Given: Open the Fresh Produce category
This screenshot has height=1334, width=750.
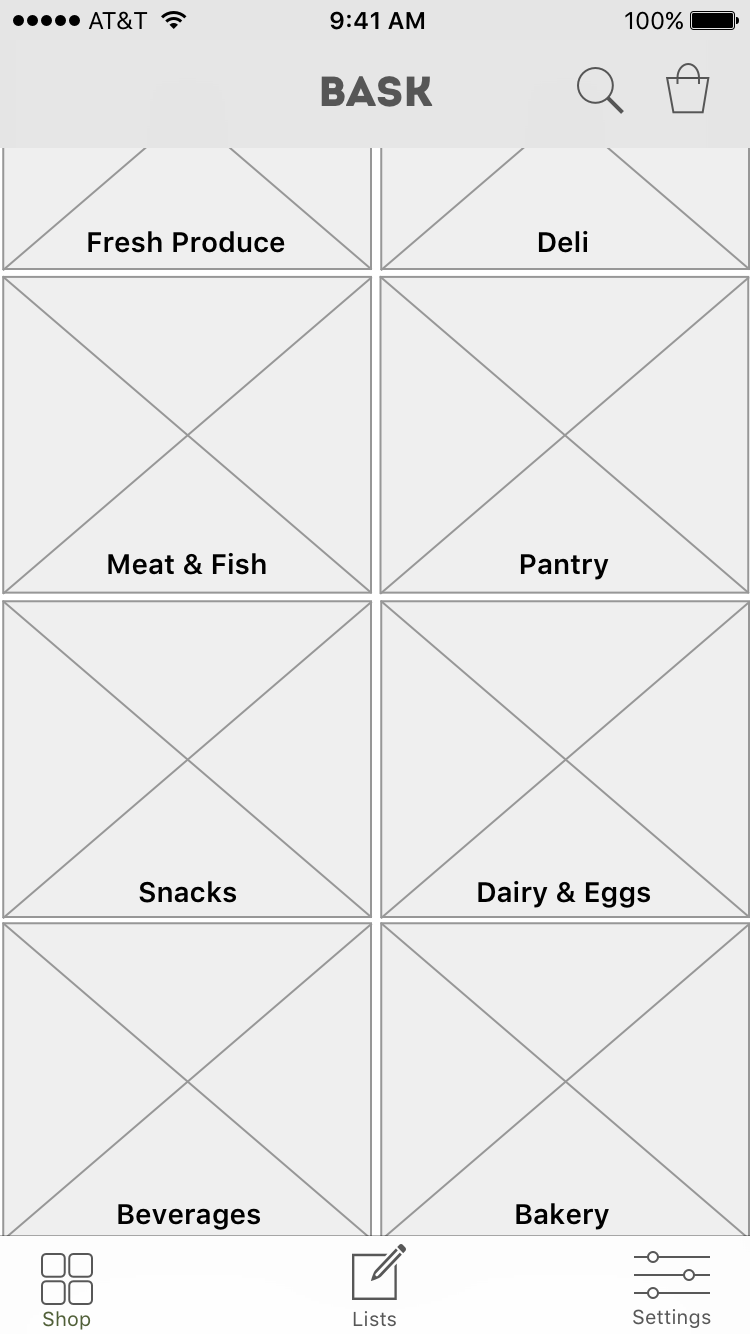Looking at the screenshot, I should (x=187, y=209).
